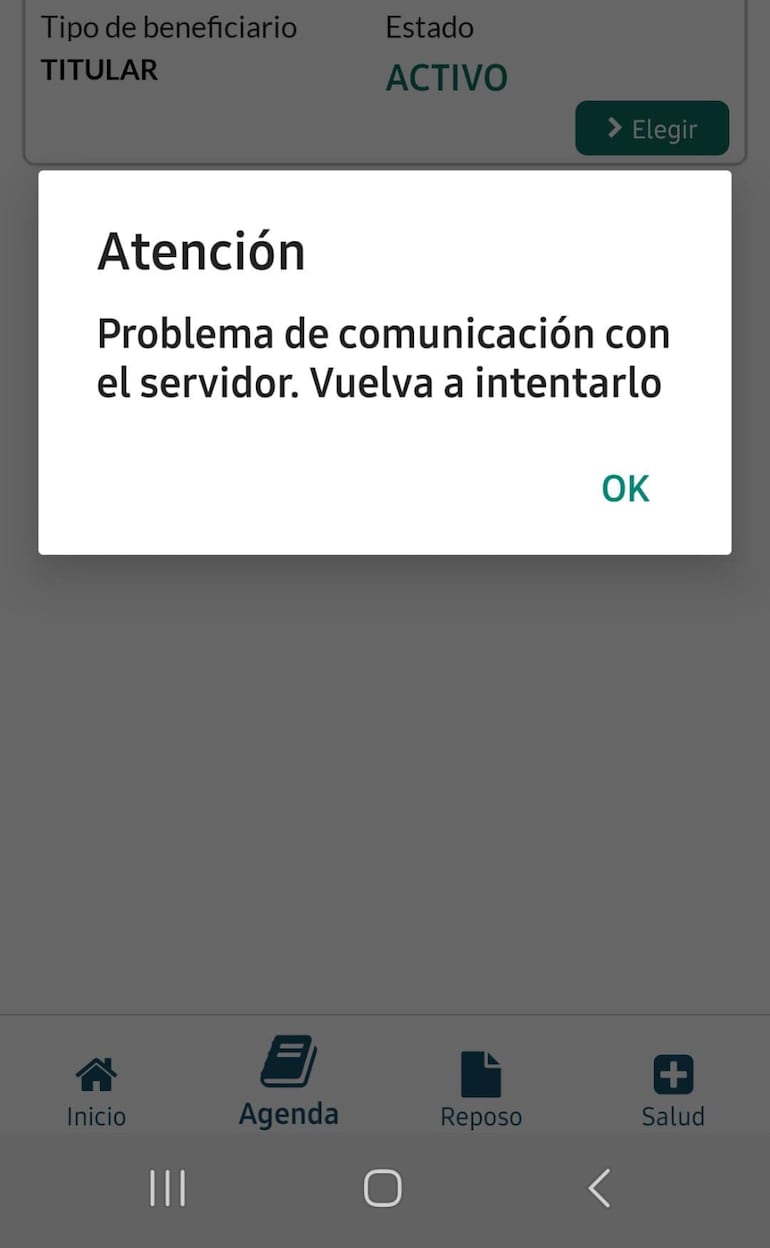Click the Atención dialog title
The height and width of the screenshot is (1248, 770).
pos(200,252)
